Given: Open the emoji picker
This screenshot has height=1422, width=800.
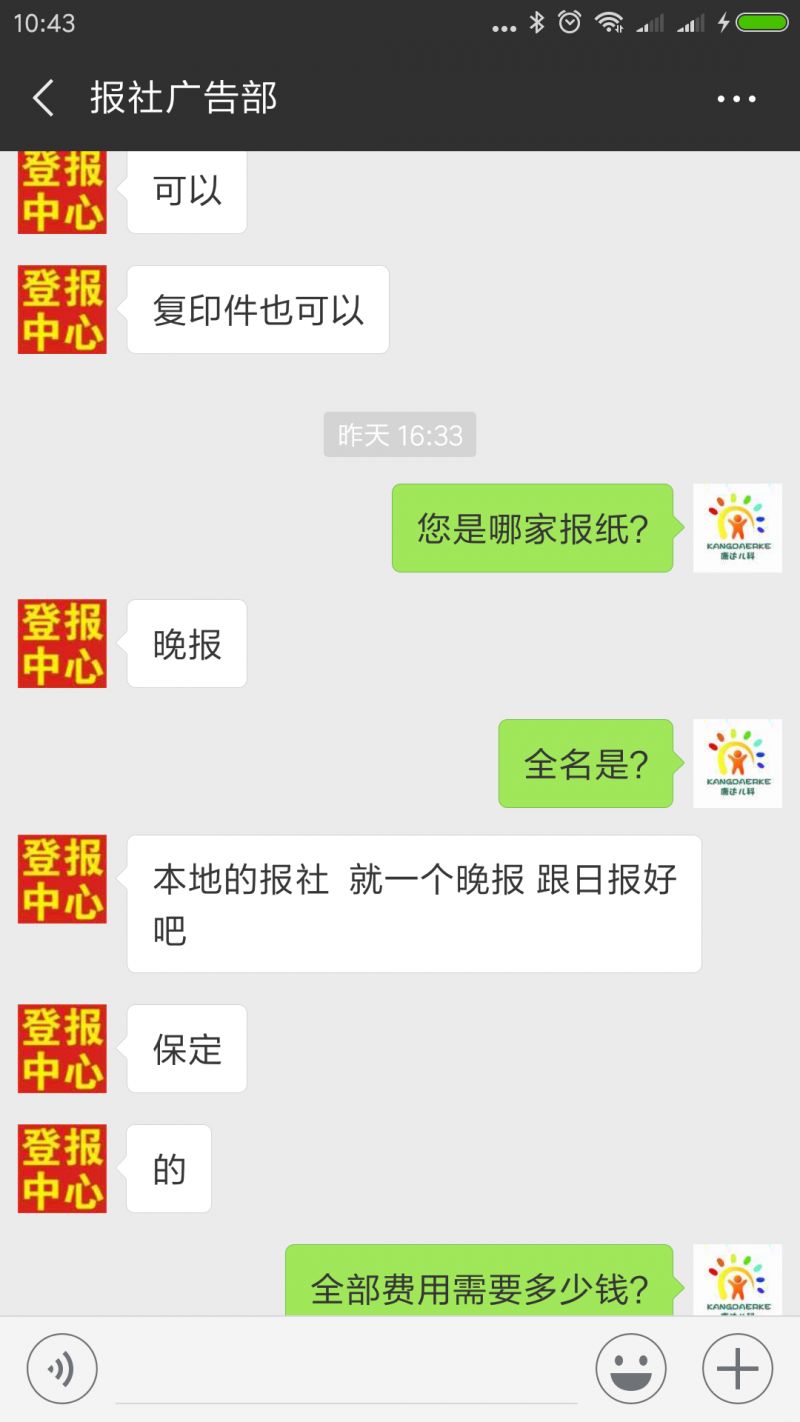Looking at the screenshot, I should click(631, 1369).
